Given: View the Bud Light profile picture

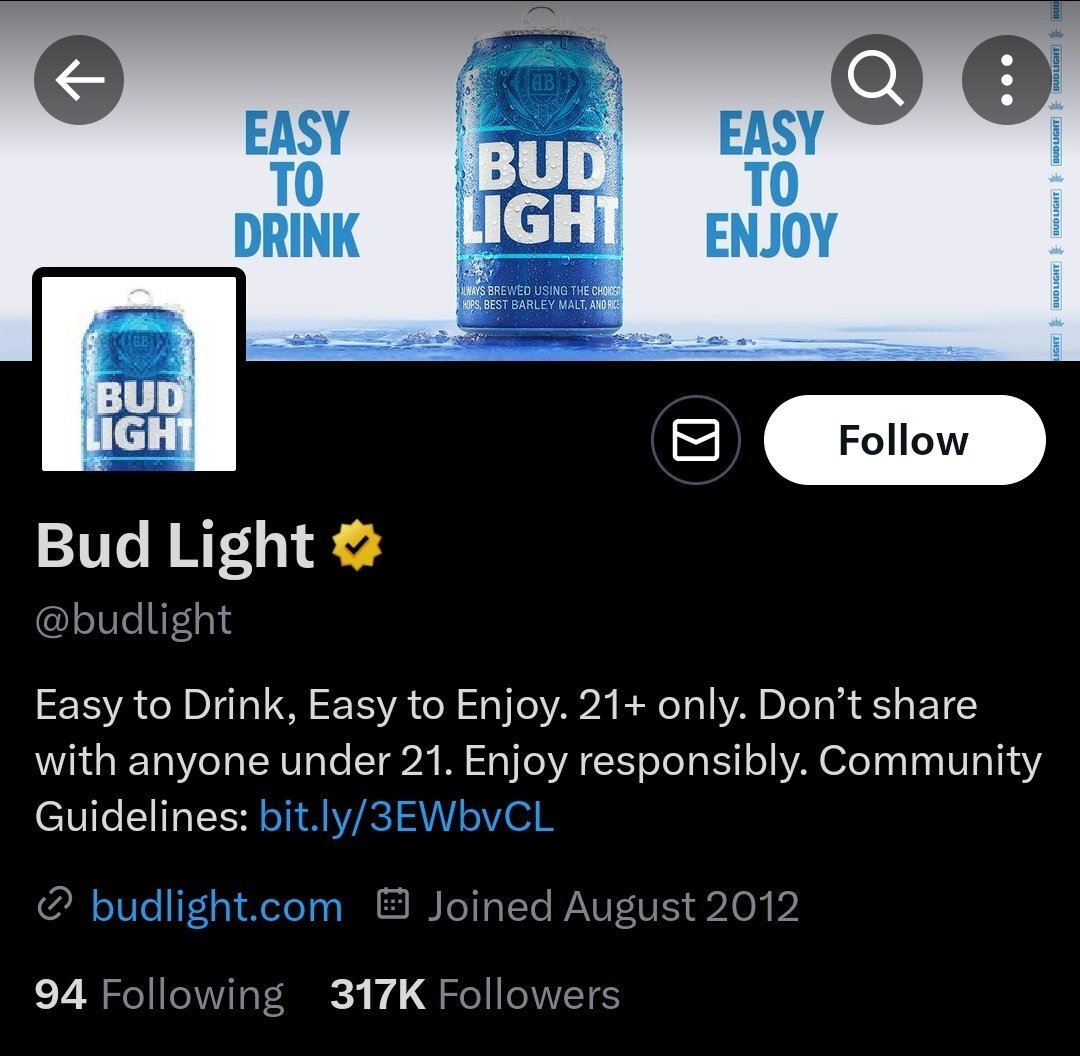Looking at the screenshot, I should 139,372.
